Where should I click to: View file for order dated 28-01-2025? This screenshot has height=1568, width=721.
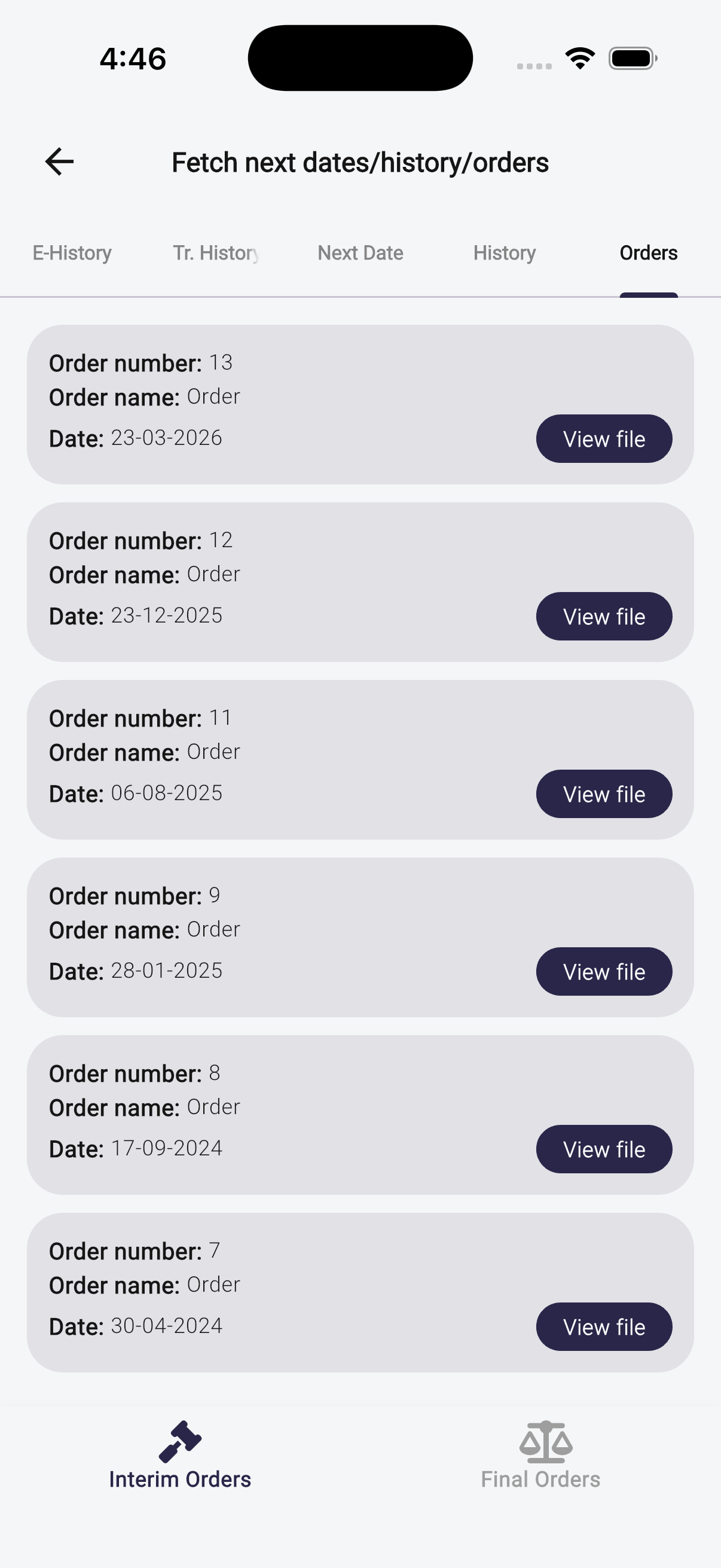(x=604, y=971)
